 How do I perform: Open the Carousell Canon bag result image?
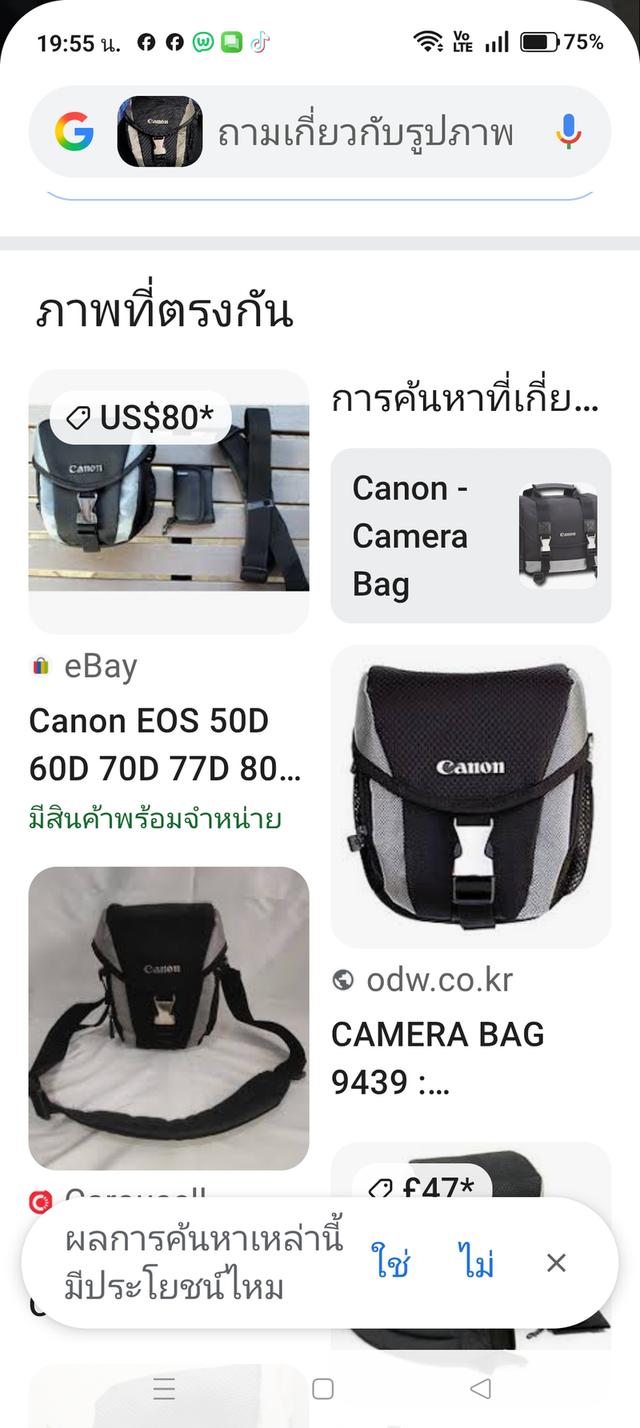(x=168, y=1018)
